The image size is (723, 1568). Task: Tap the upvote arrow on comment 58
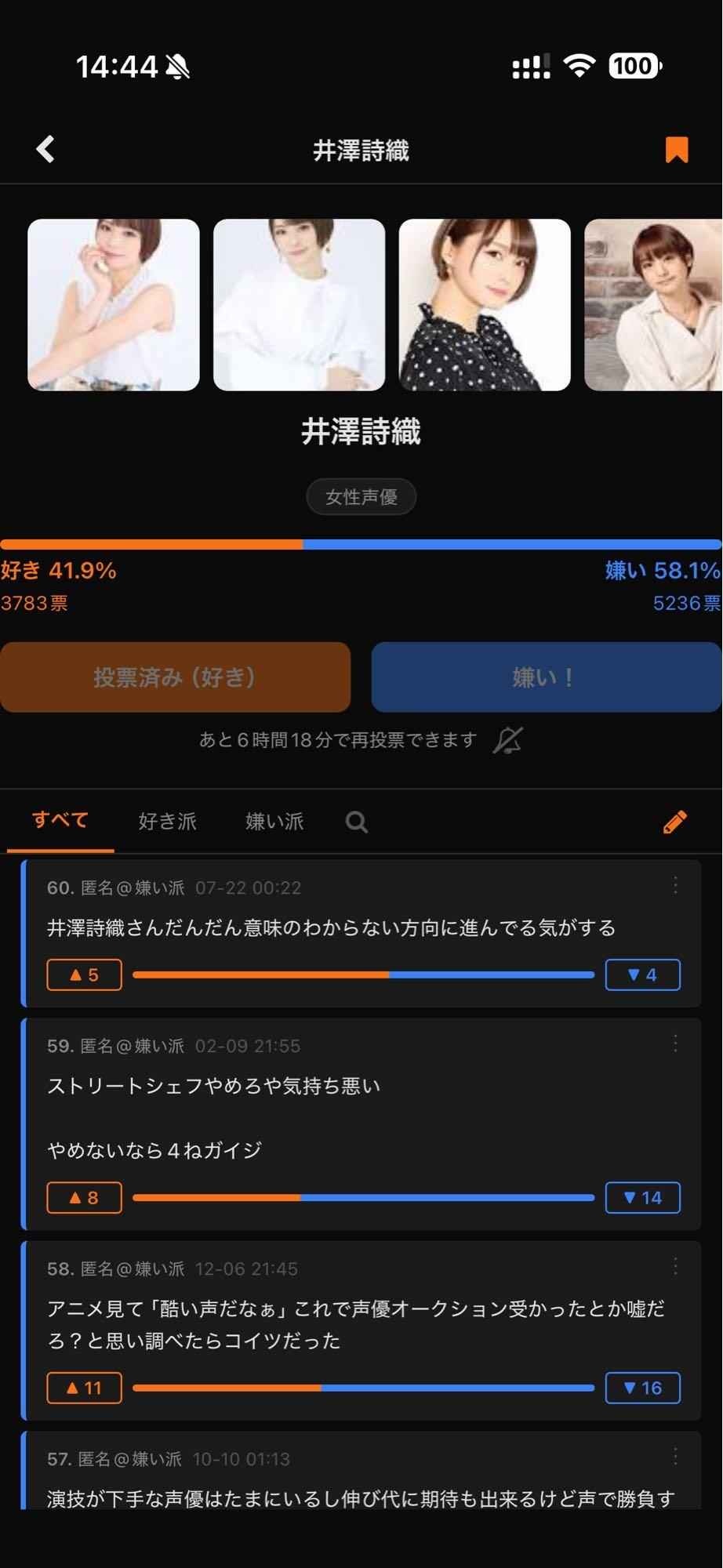pyautogui.click(x=84, y=1388)
